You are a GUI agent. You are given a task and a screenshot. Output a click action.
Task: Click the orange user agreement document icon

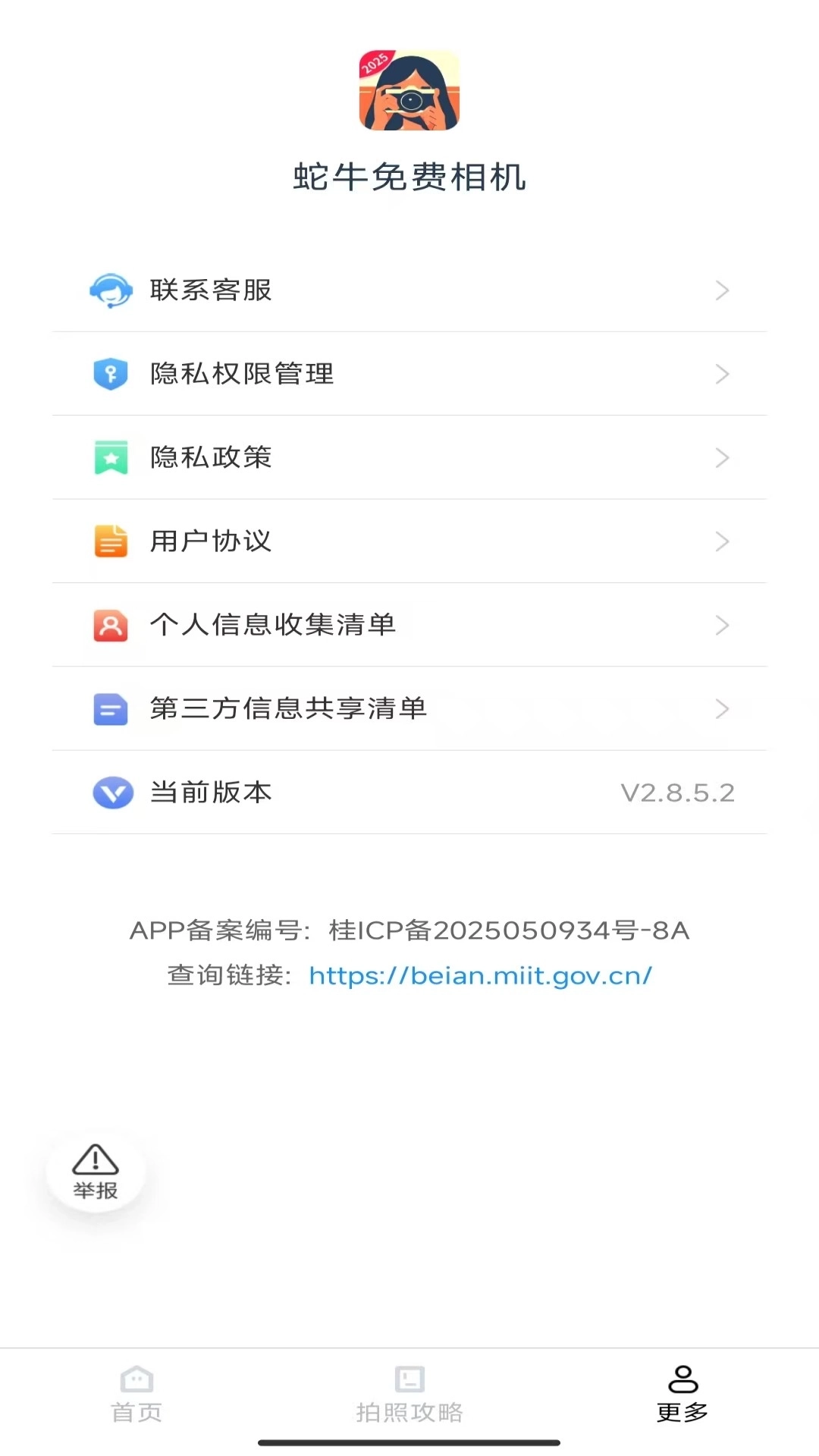click(111, 541)
